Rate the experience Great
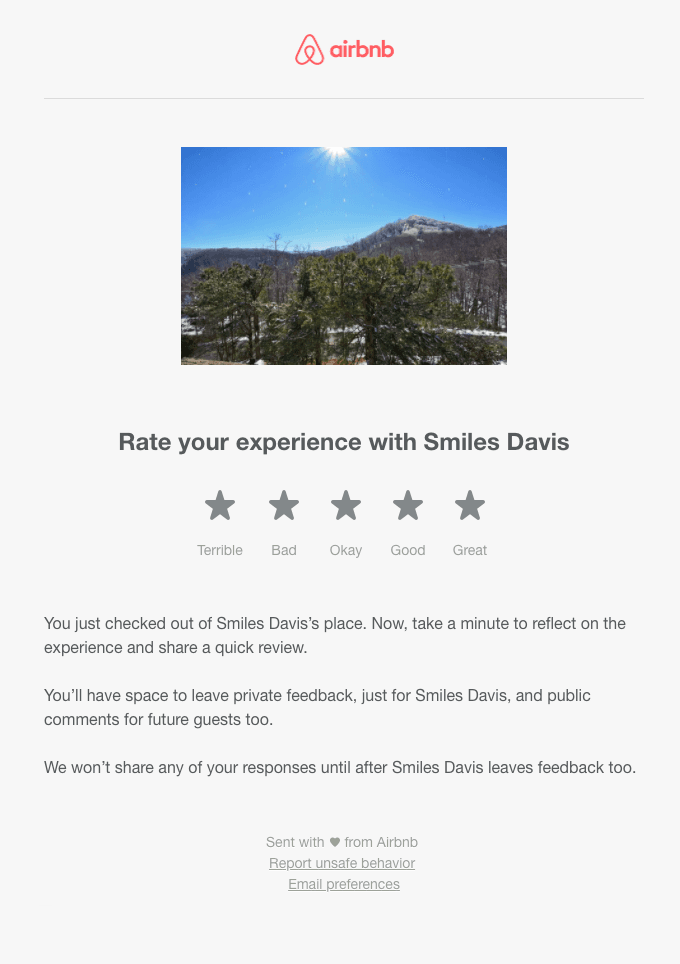 point(470,506)
